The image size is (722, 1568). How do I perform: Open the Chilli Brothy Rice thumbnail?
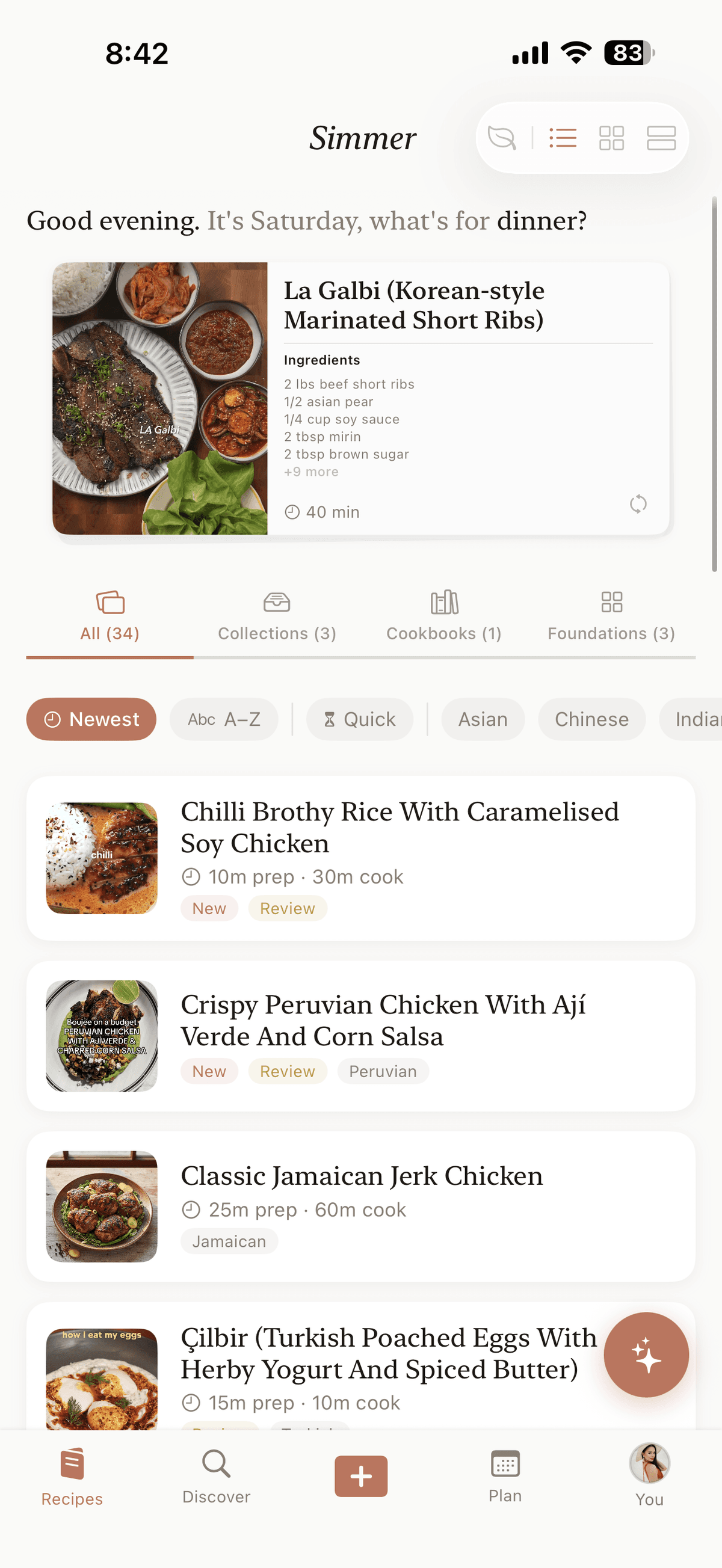click(x=102, y=857)
